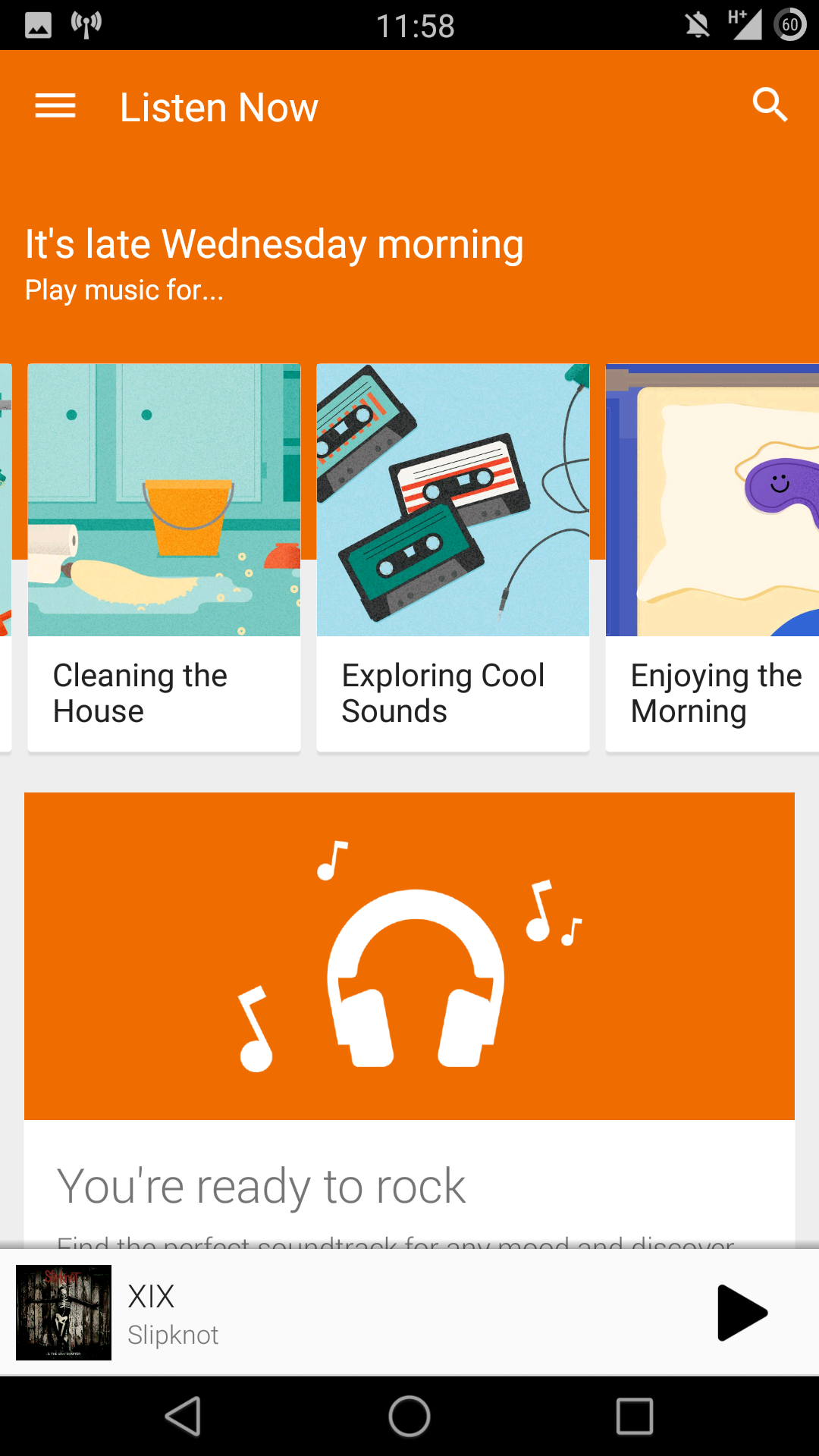
Task: Select the Cleaning the House station
Action: coord(164,557)
